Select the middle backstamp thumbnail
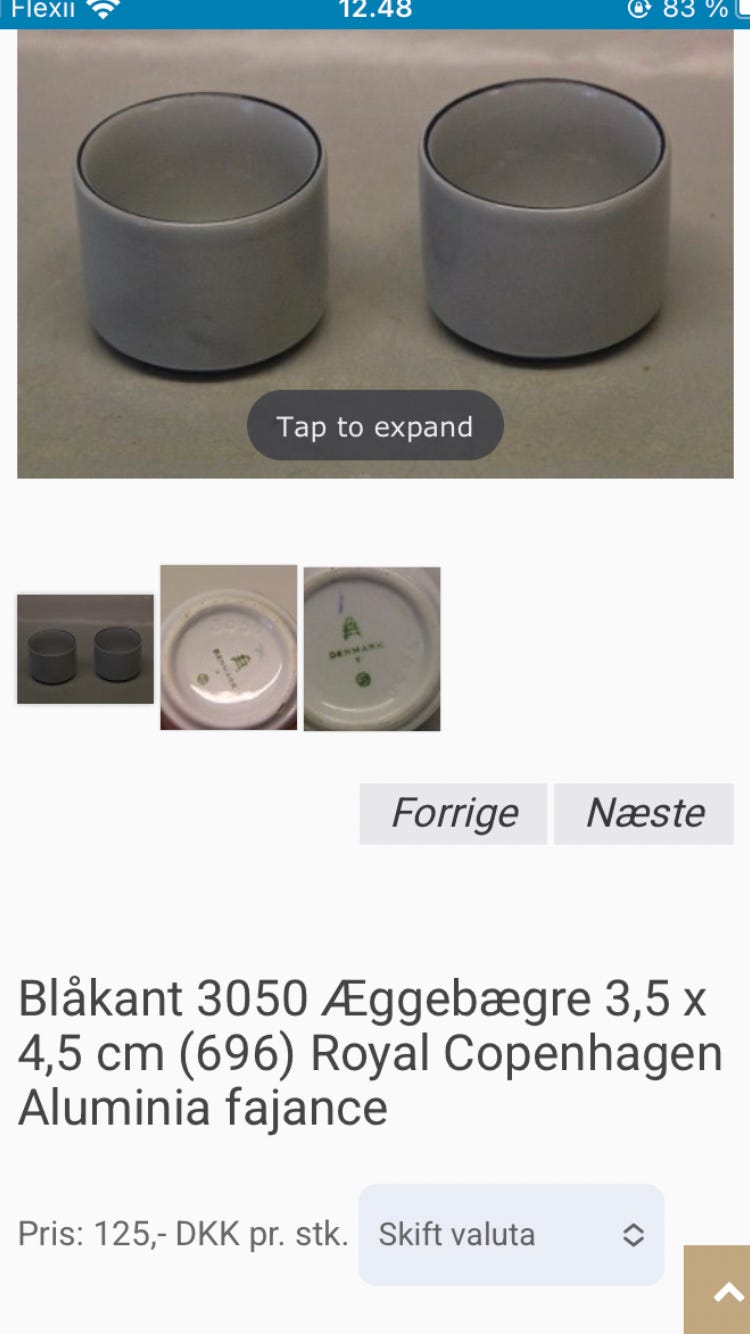The width and height of the screenshot is (750, 1334). click(228, 648)
